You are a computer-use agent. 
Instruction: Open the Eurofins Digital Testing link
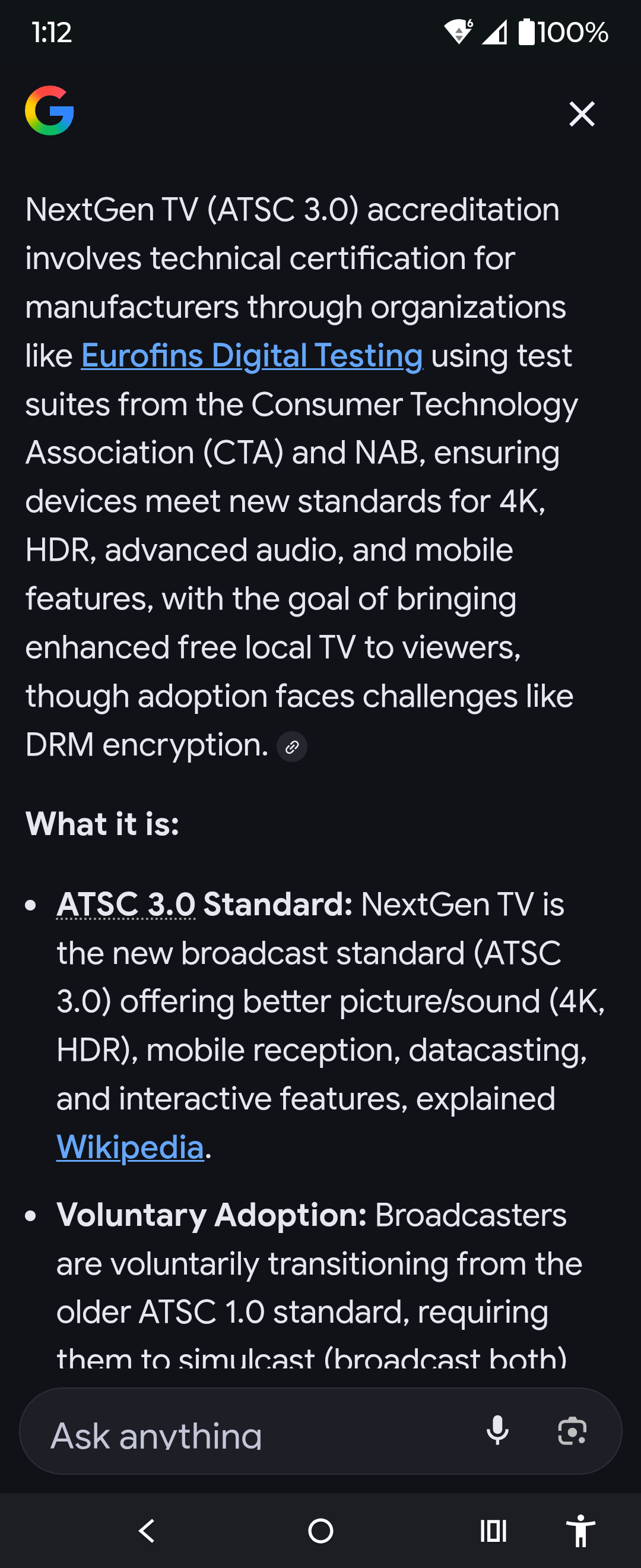(252, 356)
